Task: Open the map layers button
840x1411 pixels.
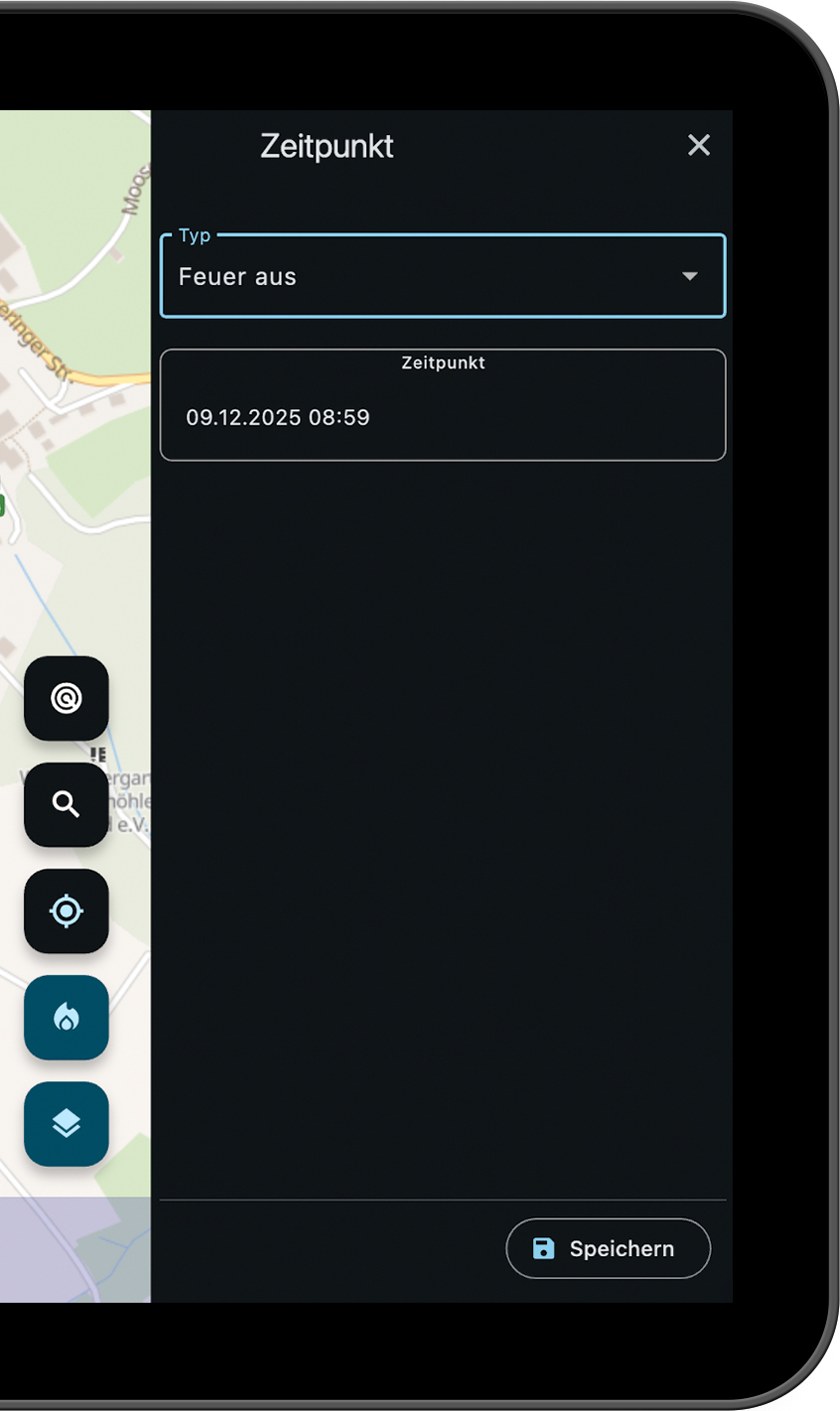Action: click(67, 1123)
